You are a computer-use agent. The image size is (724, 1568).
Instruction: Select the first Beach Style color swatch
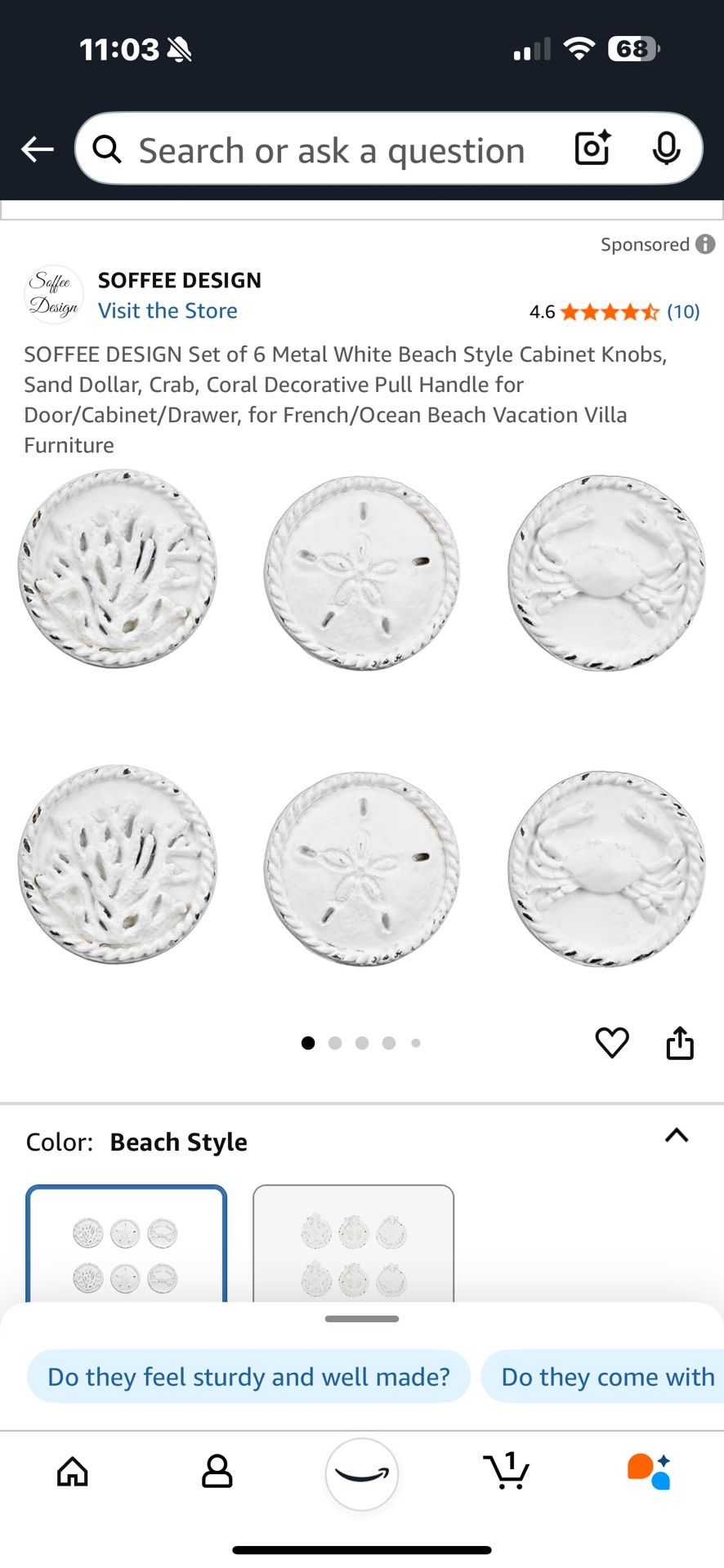[126, 1245]
